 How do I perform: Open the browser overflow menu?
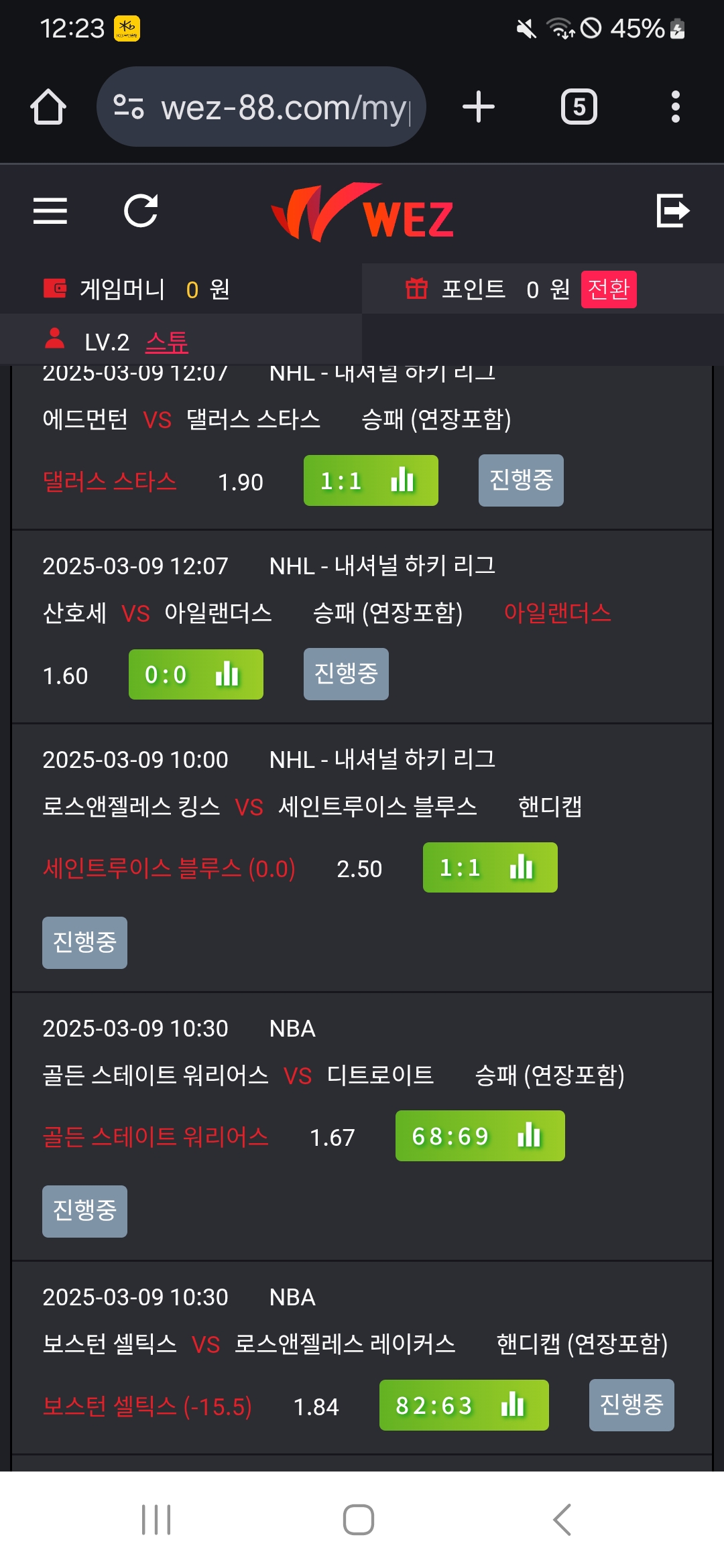(x=675, y=107)
